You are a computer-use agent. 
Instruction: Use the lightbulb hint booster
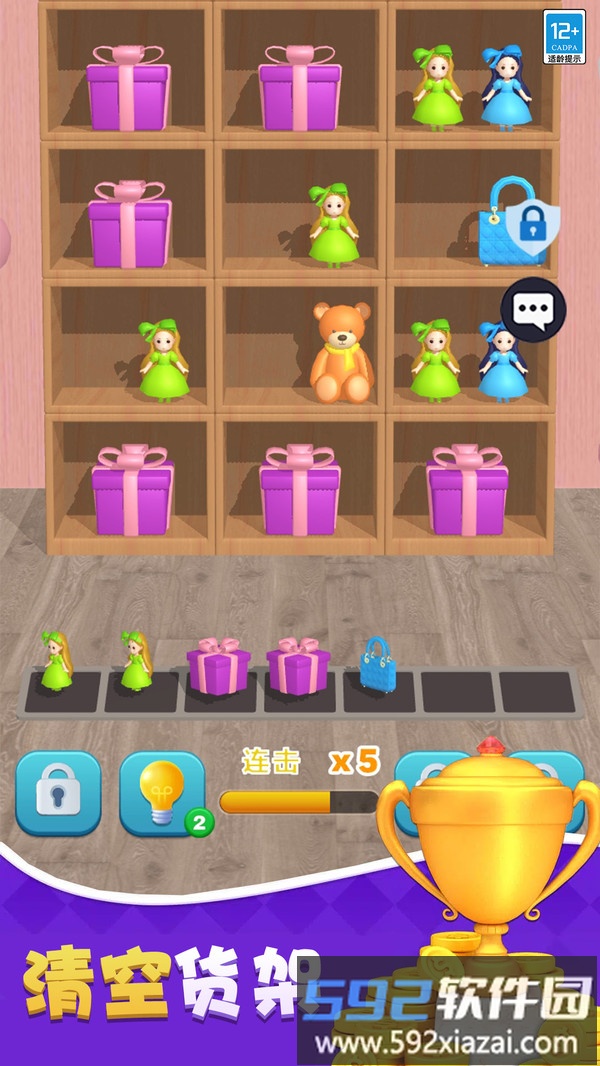tap(161, 792)
